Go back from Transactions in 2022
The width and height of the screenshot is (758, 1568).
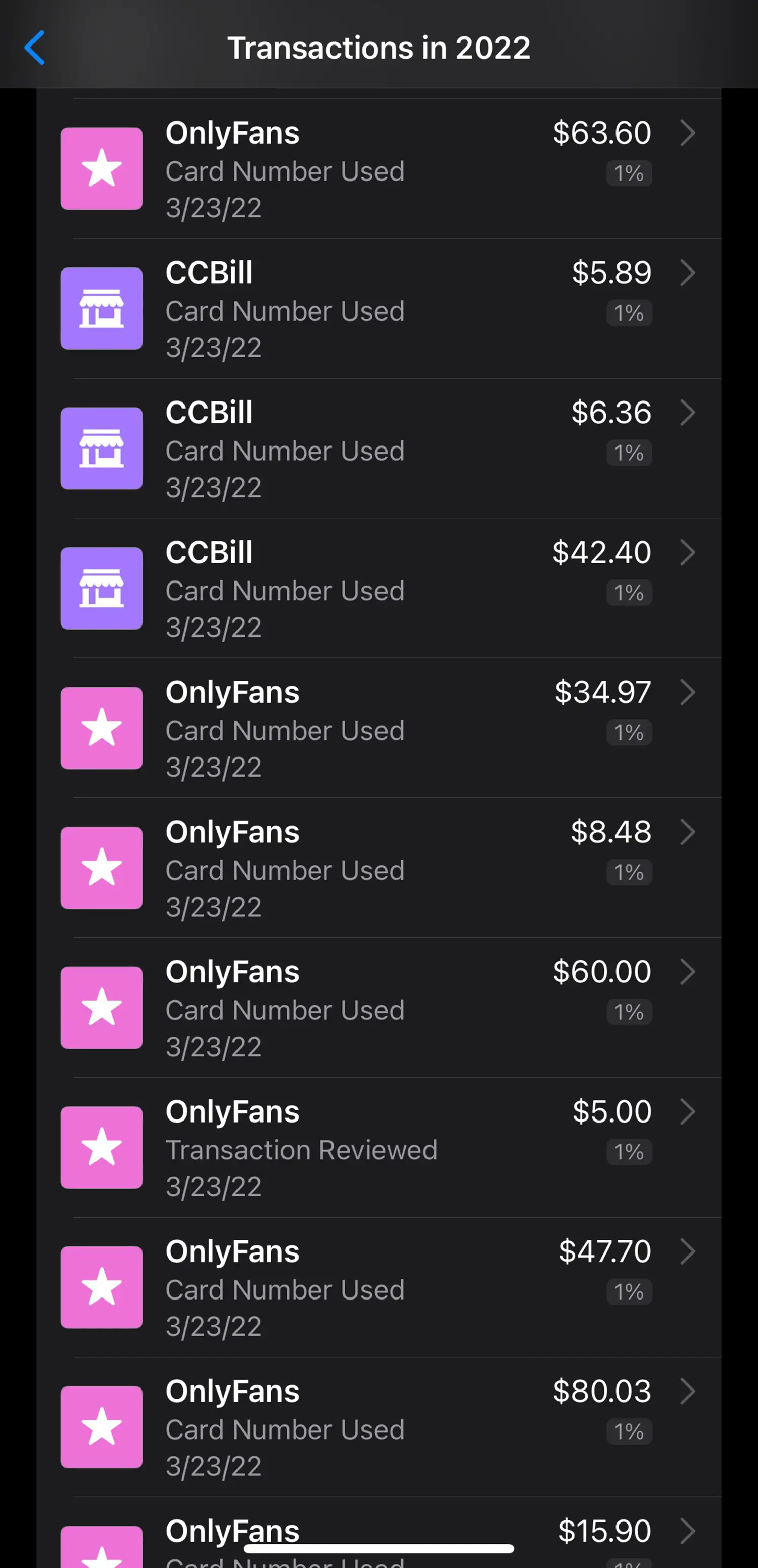point(35,48)
